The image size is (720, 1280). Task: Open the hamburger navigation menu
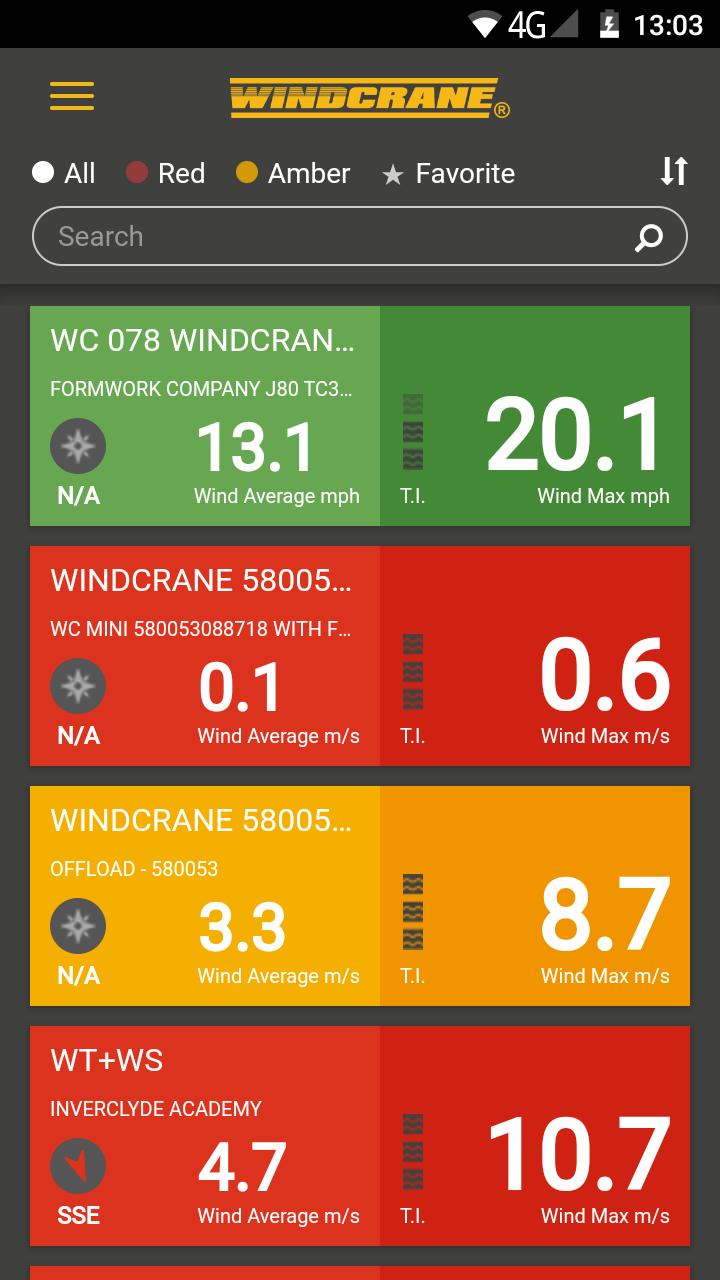pyautogui.click(x=72, y=96)
